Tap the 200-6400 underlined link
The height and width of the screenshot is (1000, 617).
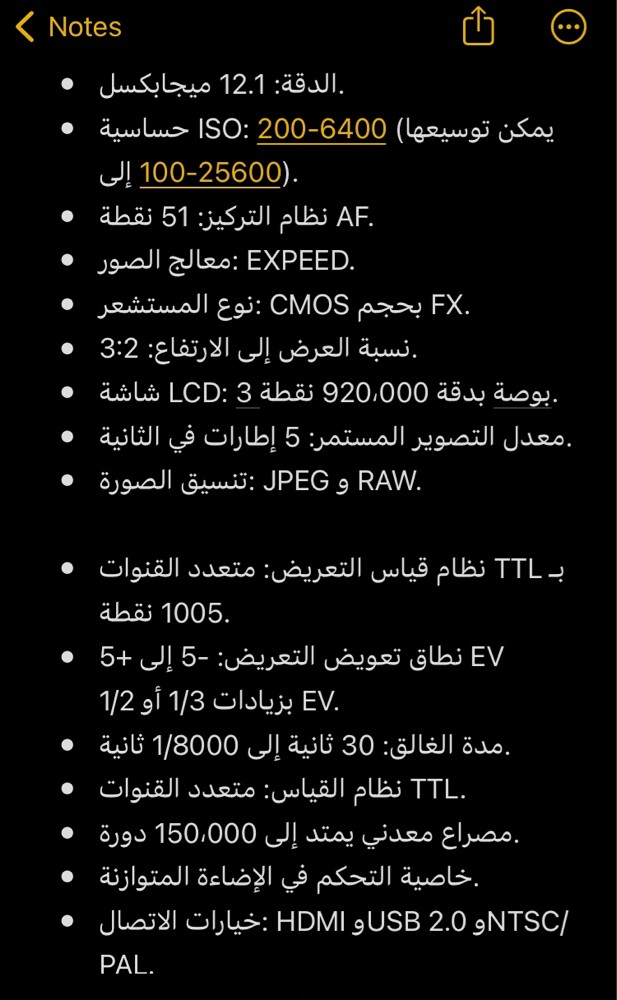pyautogui.click(x=322, y=129)
